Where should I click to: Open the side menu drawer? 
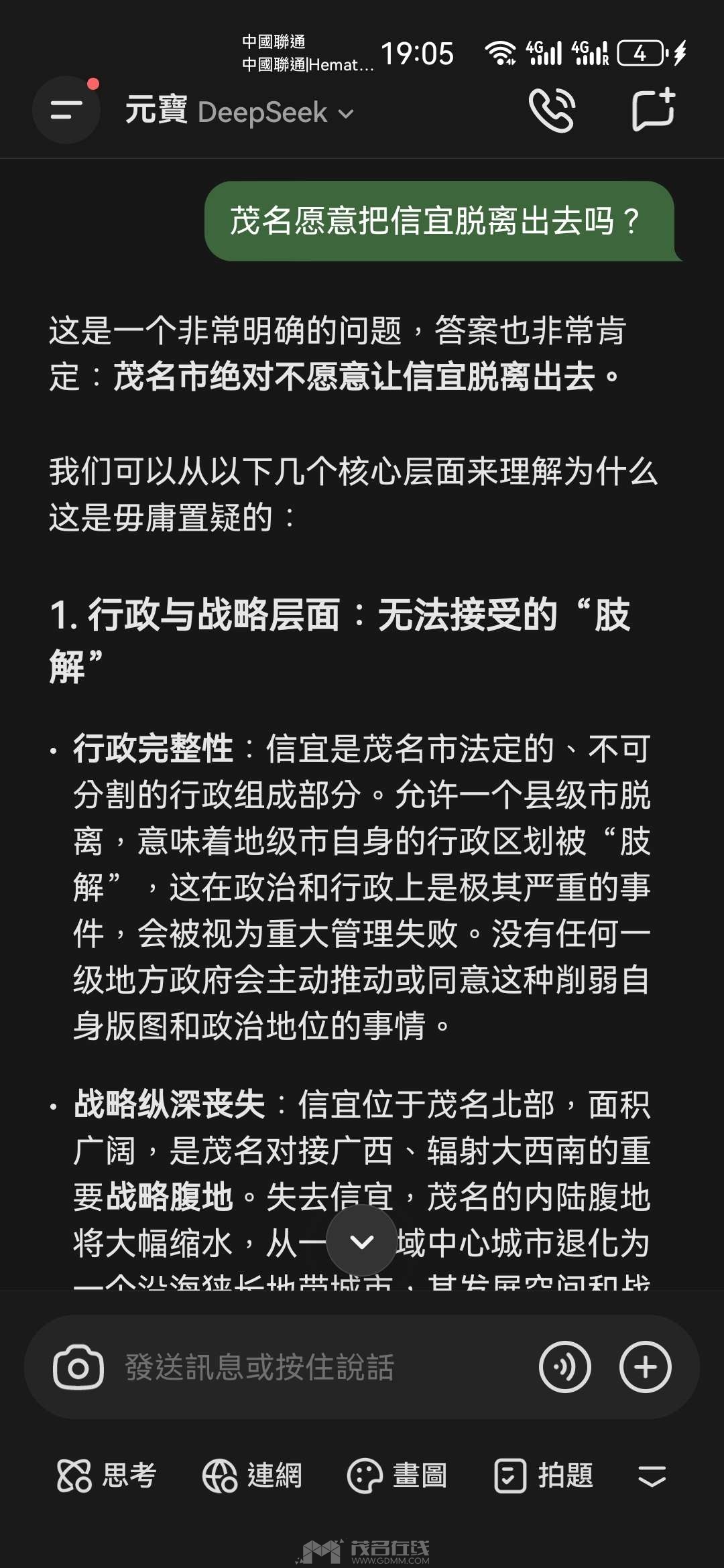click(66, 110)
